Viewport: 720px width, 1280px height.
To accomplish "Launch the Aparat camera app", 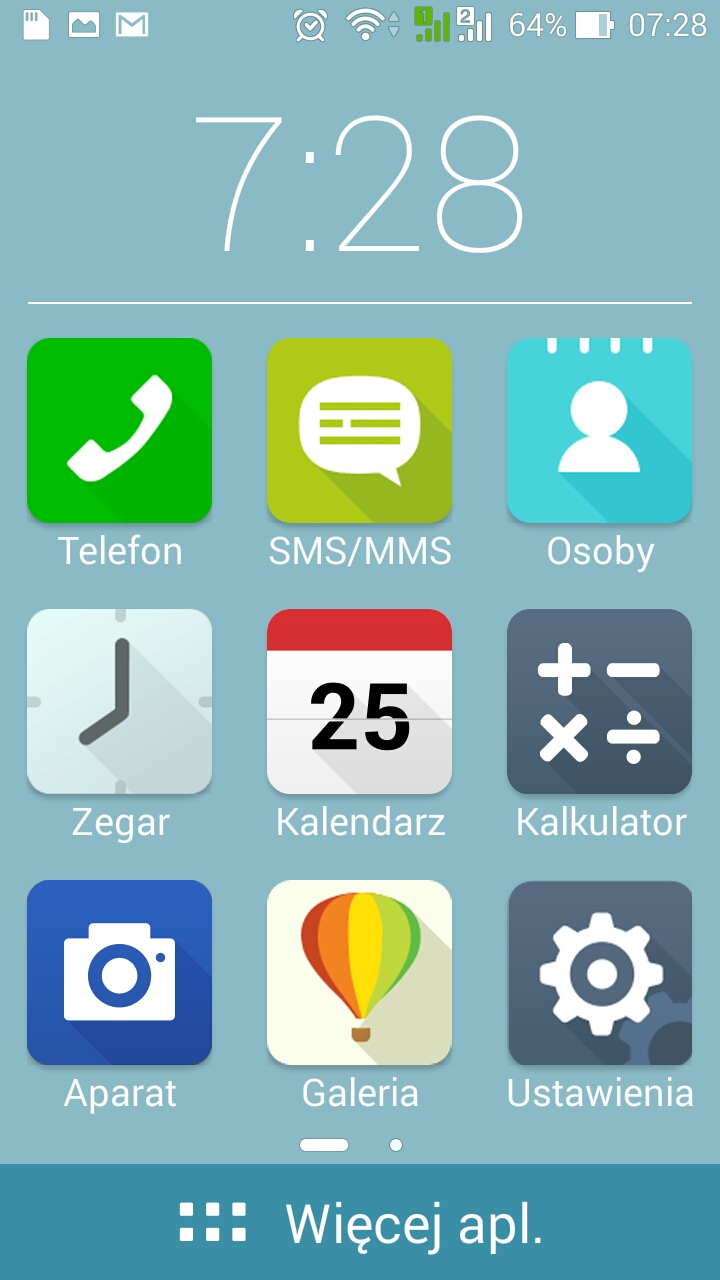I will [x=119, y=972].
